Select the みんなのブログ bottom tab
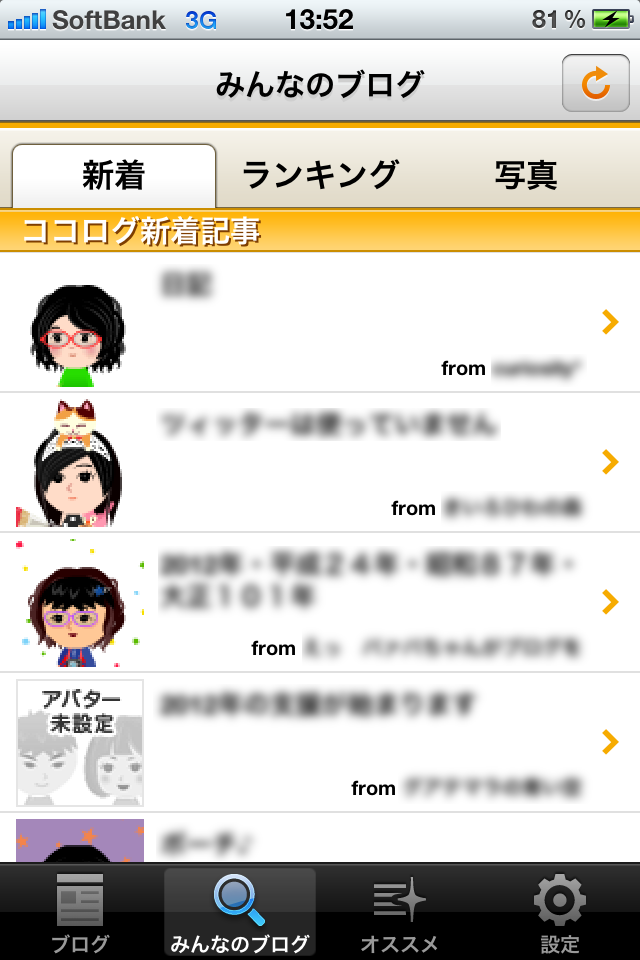640x960 pixels. tap(240, 912)
